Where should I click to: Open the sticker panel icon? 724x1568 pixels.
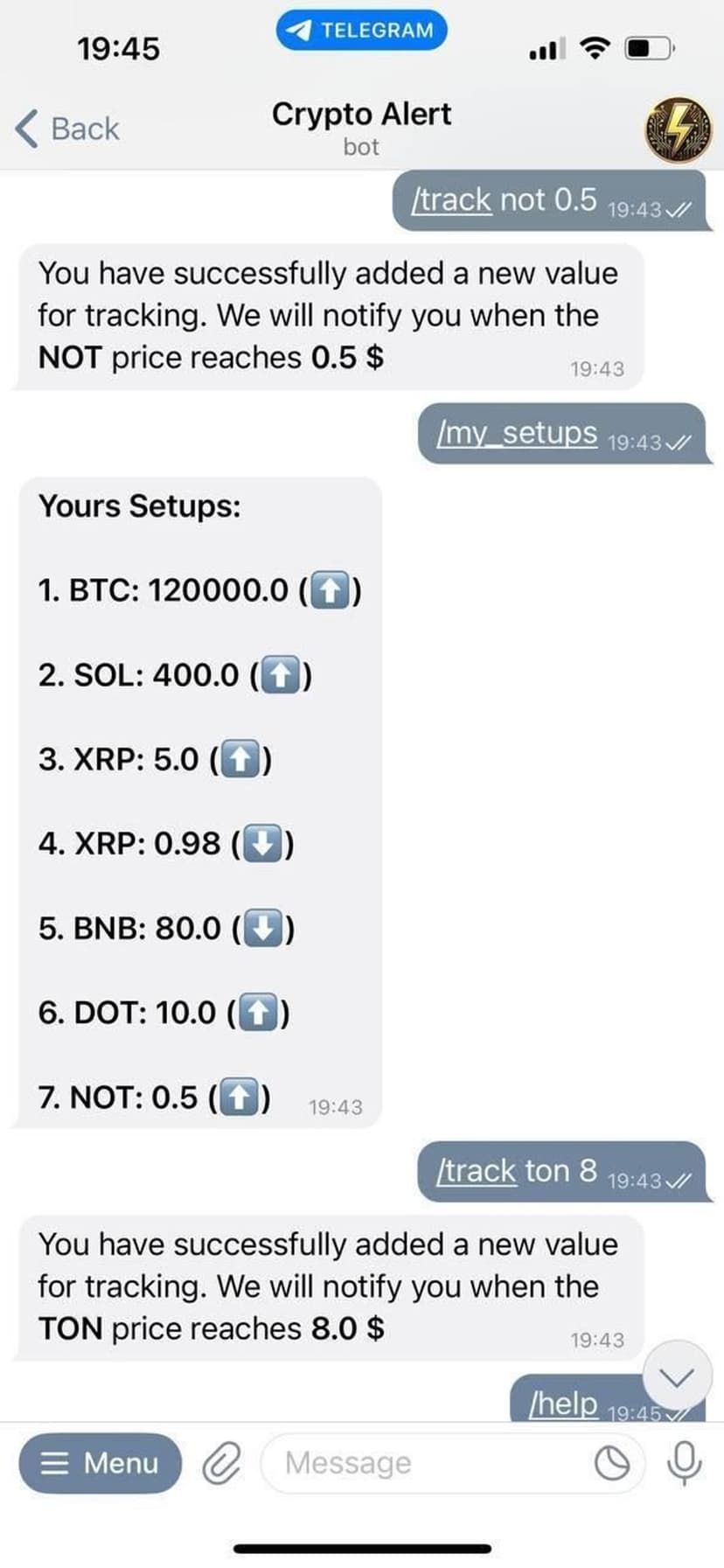(x=612, y=1463)
